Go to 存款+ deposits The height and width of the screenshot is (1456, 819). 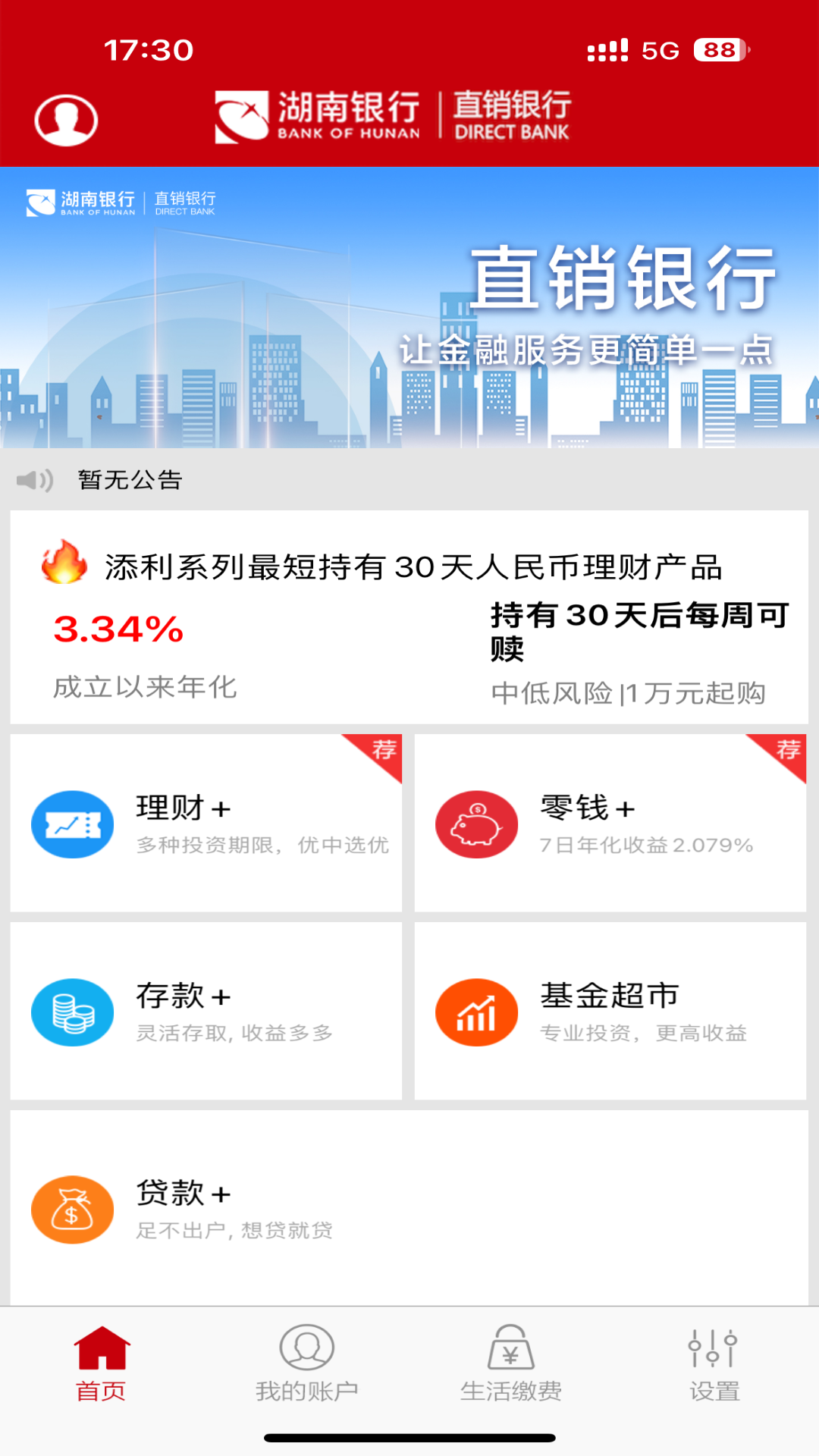click(206, 1012)
